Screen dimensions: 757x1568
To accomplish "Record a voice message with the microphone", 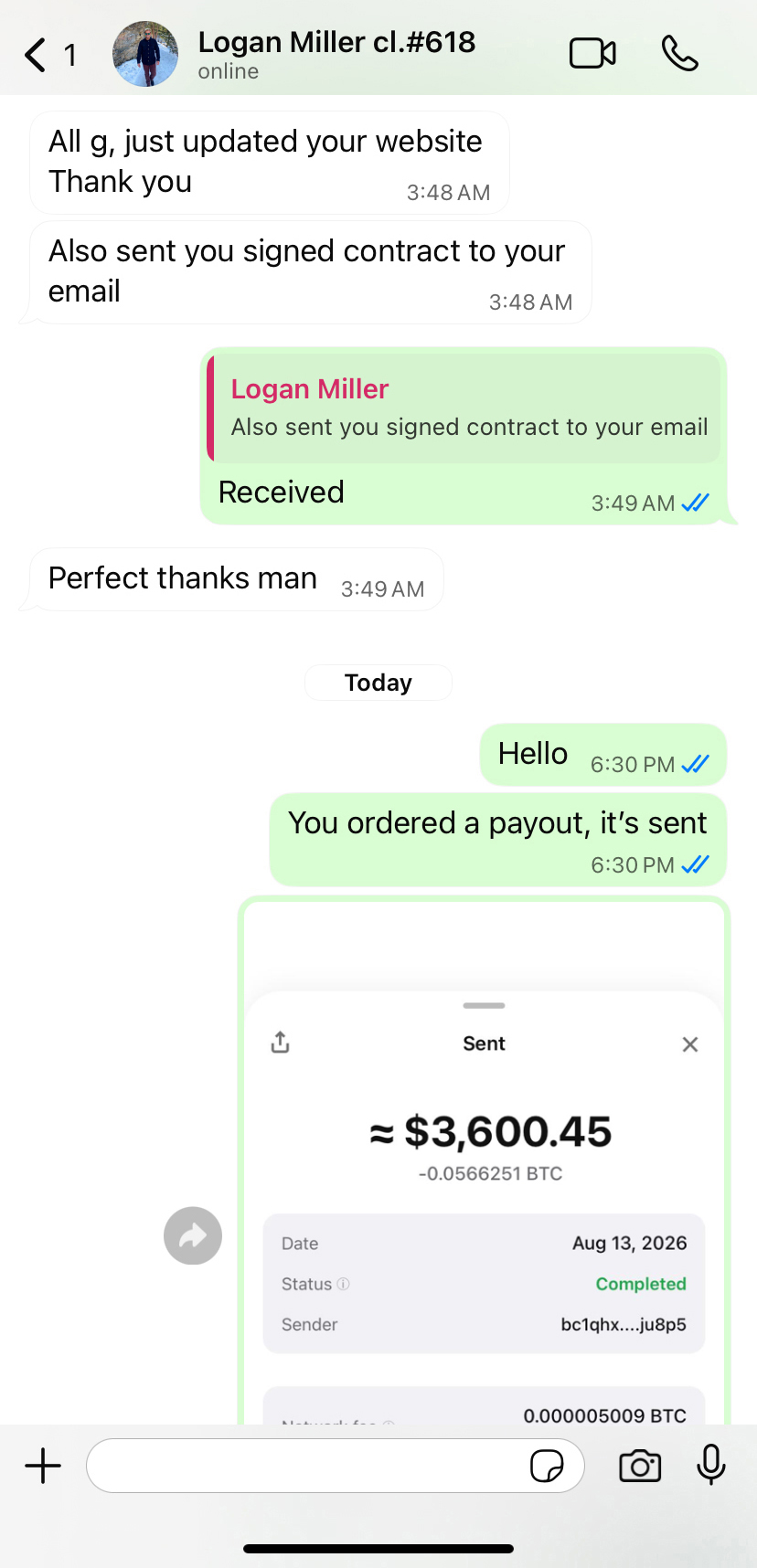I will [x=710, y=1465].
